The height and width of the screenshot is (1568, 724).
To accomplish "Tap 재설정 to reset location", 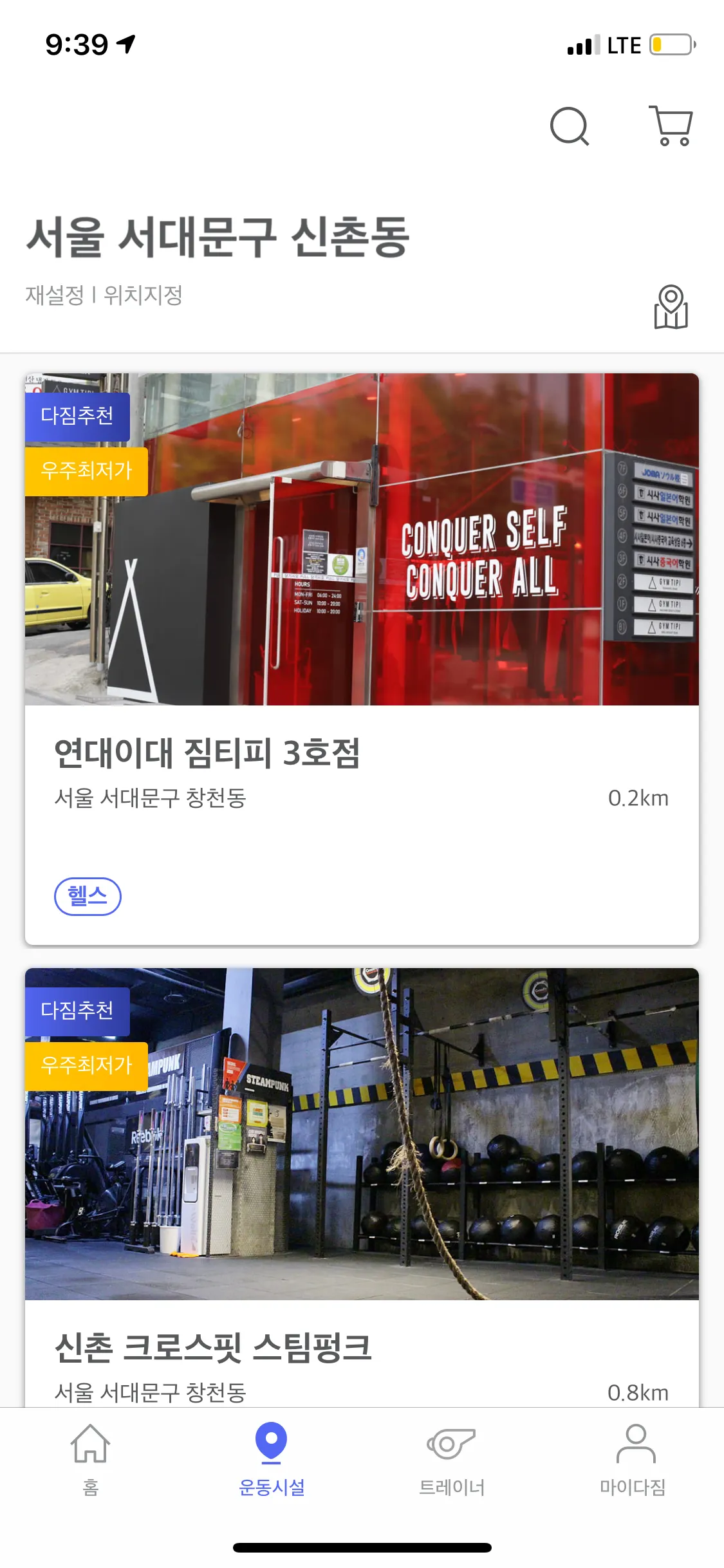I will point(55,295).
